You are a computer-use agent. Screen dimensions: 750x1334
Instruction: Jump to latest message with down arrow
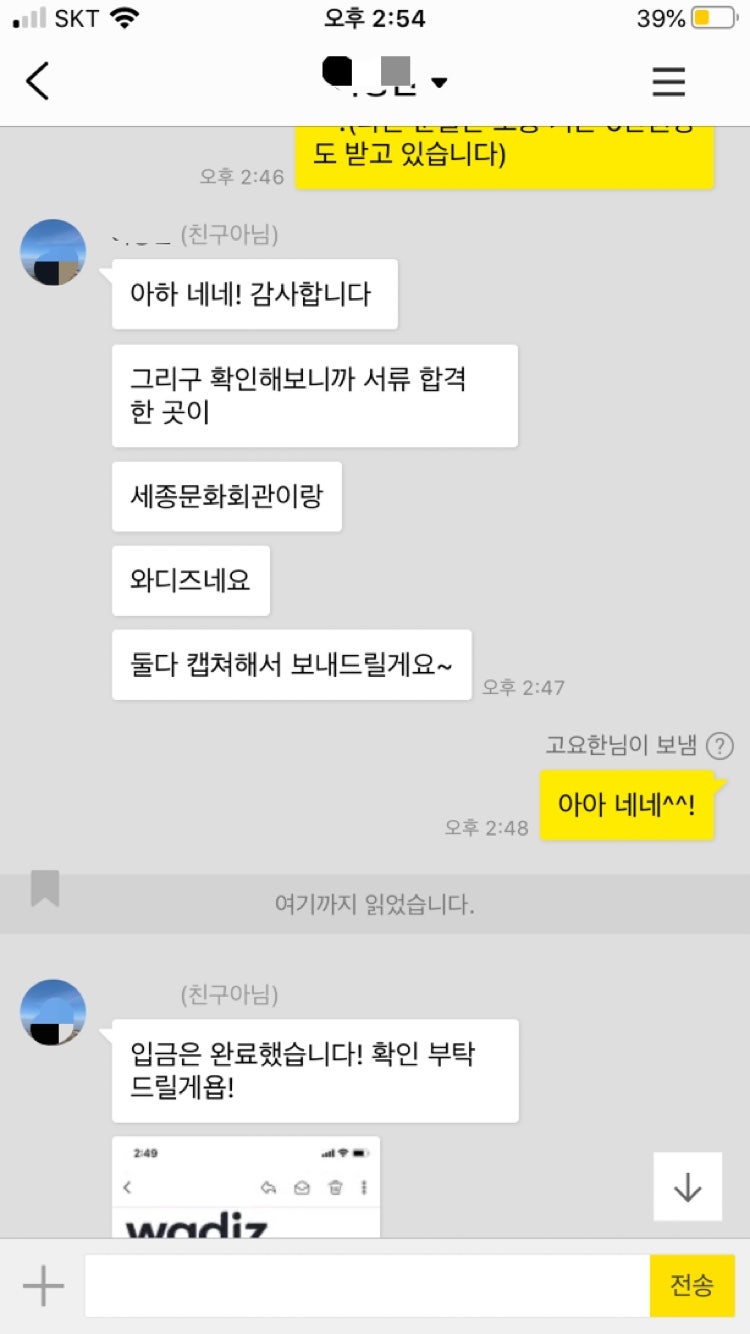(688, 1187)
